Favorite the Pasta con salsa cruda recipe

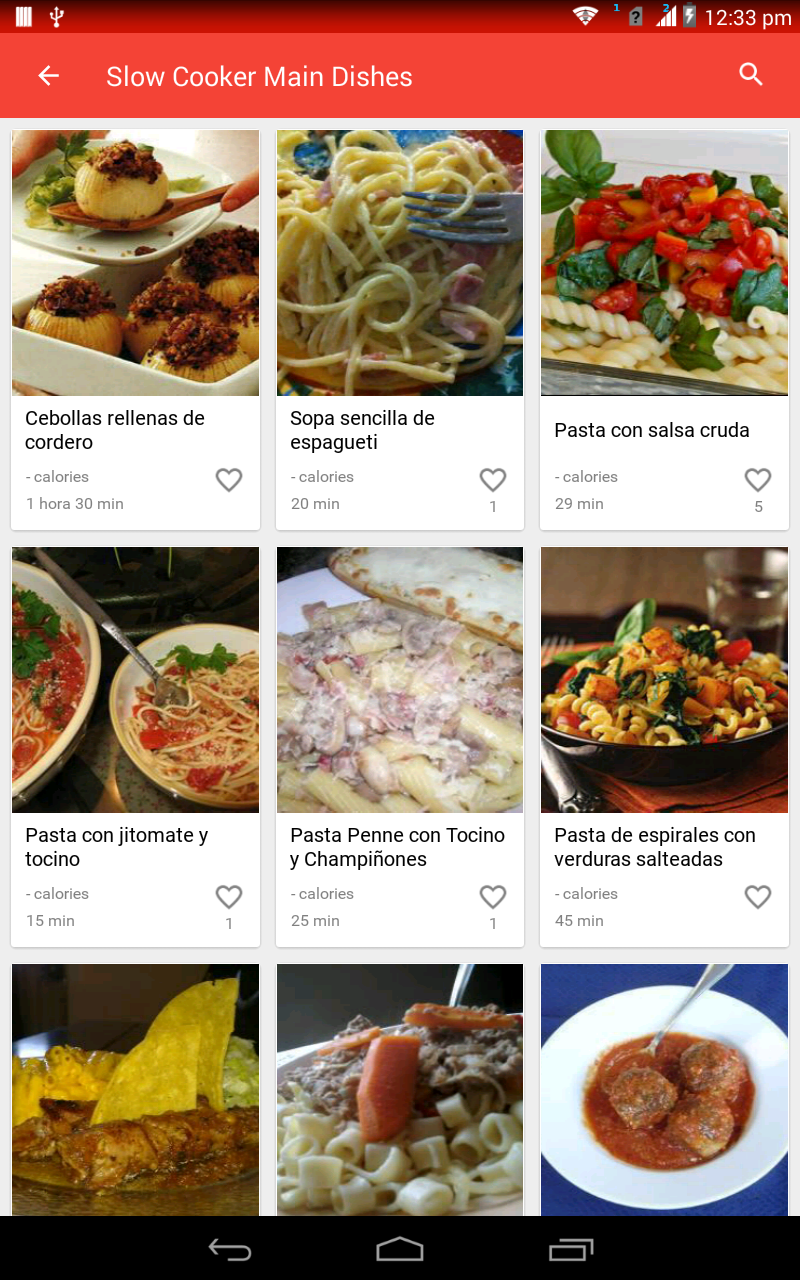pos(758,480)
